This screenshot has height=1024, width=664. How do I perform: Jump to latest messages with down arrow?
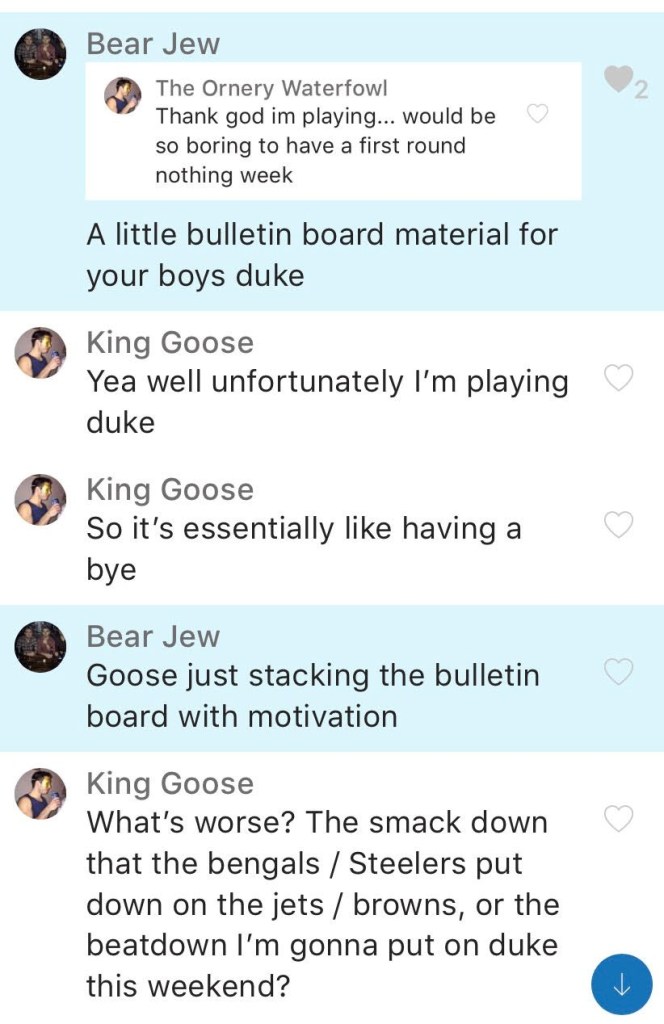(621, 984)
